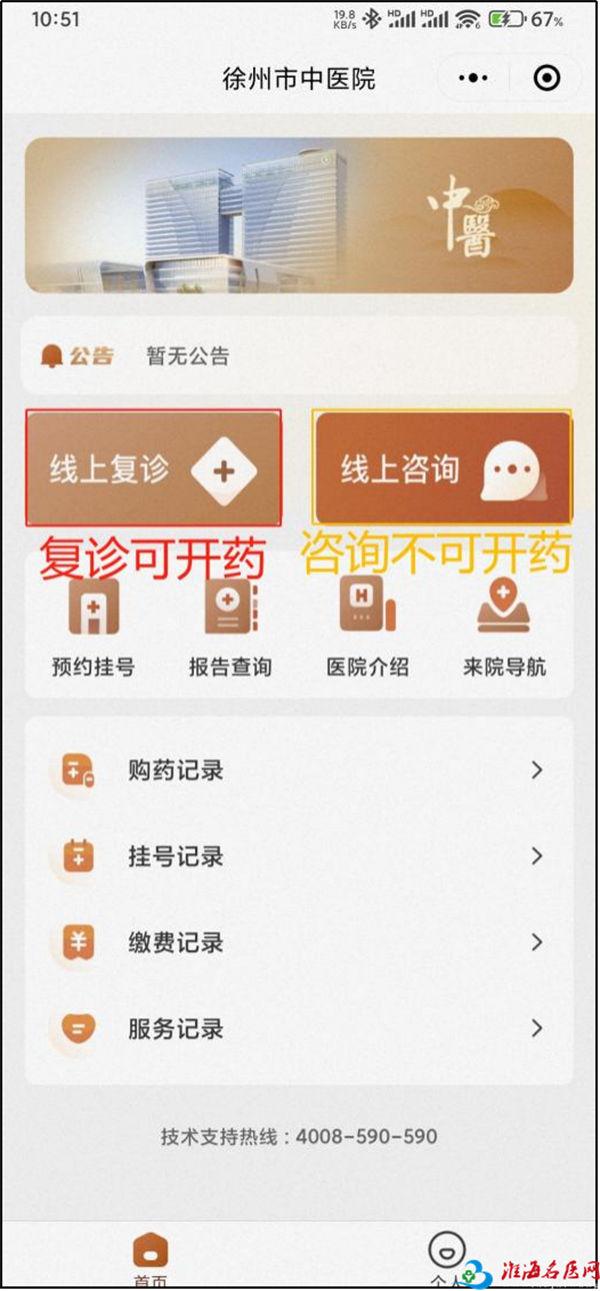Open 缴费记录 payment records
Viewport: 600px width, 1291px height.
click(298, 942)
